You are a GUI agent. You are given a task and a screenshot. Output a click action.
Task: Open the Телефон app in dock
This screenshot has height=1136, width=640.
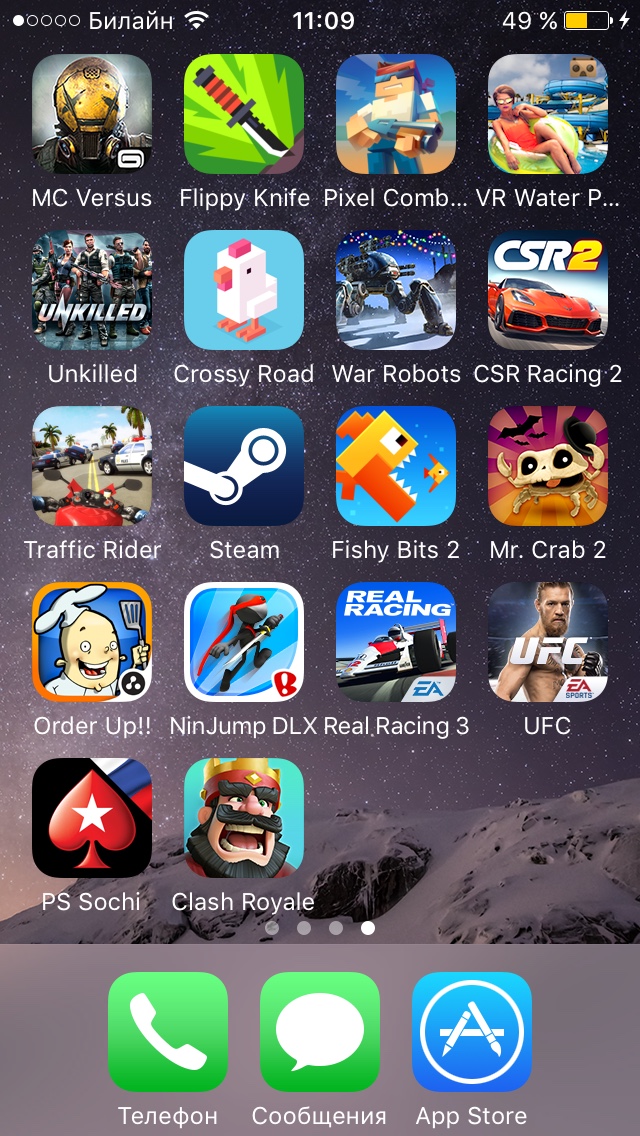[x=168, y=1032]
